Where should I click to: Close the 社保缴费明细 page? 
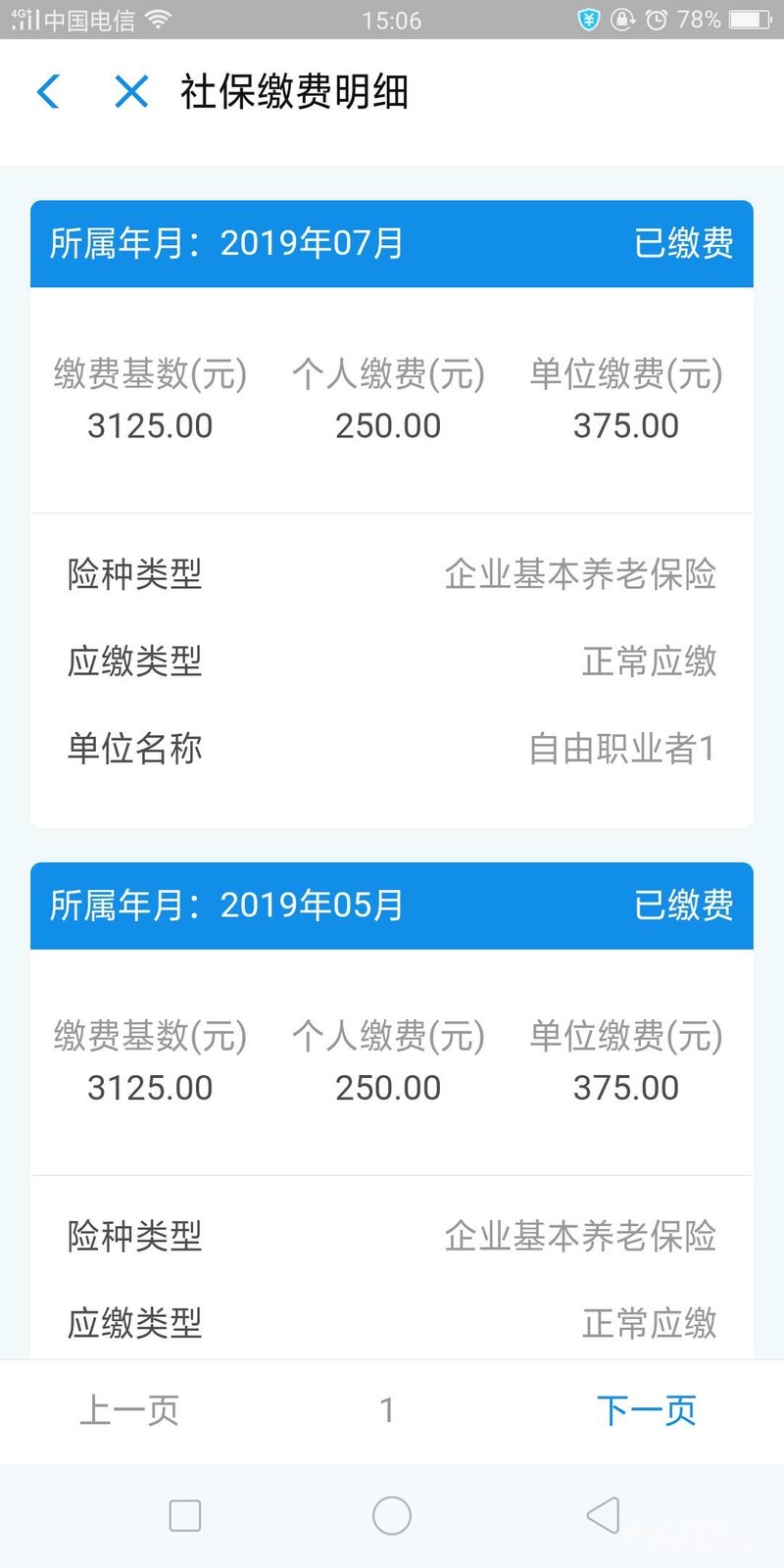click(x=131, y=92)
